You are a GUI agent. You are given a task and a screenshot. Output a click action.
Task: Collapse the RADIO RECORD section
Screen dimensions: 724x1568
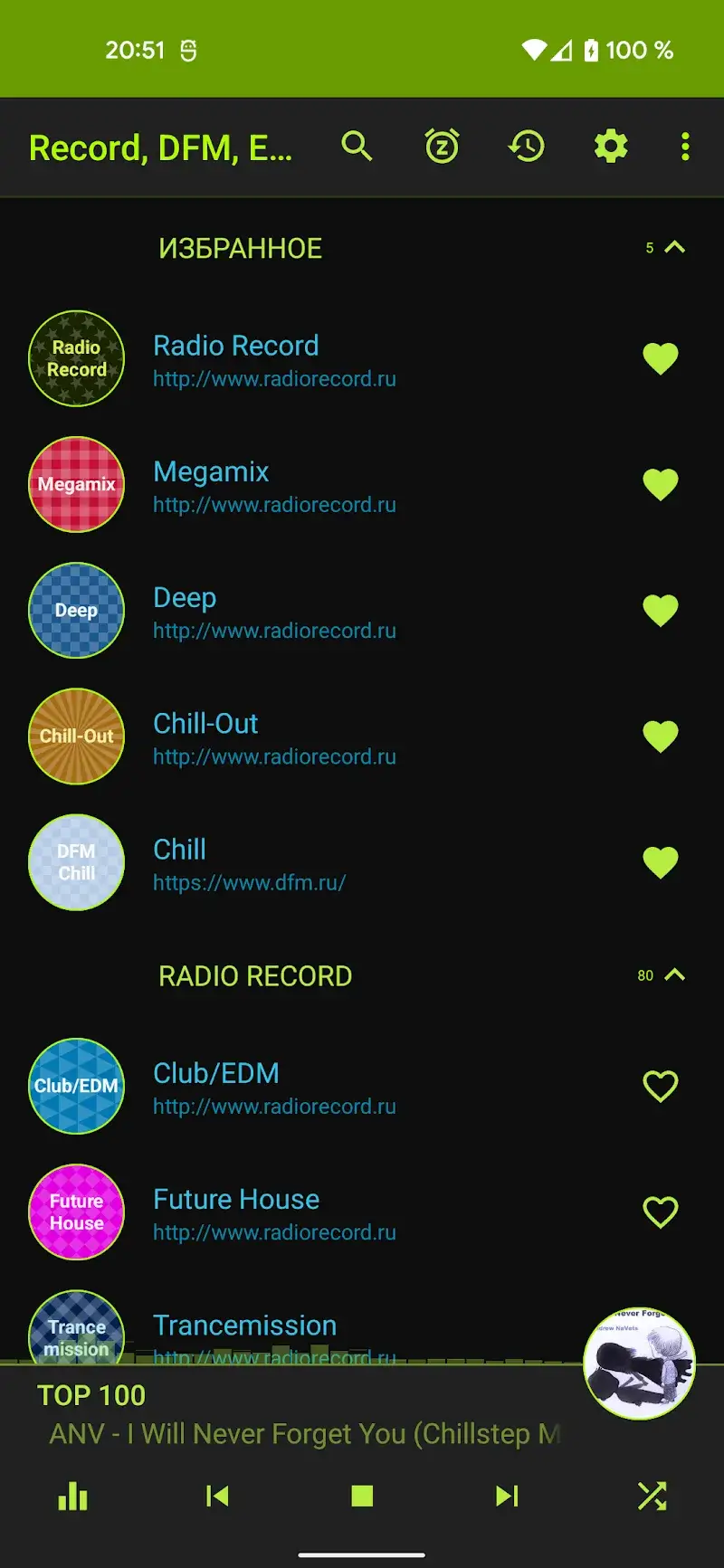click(x=673, y=975)
